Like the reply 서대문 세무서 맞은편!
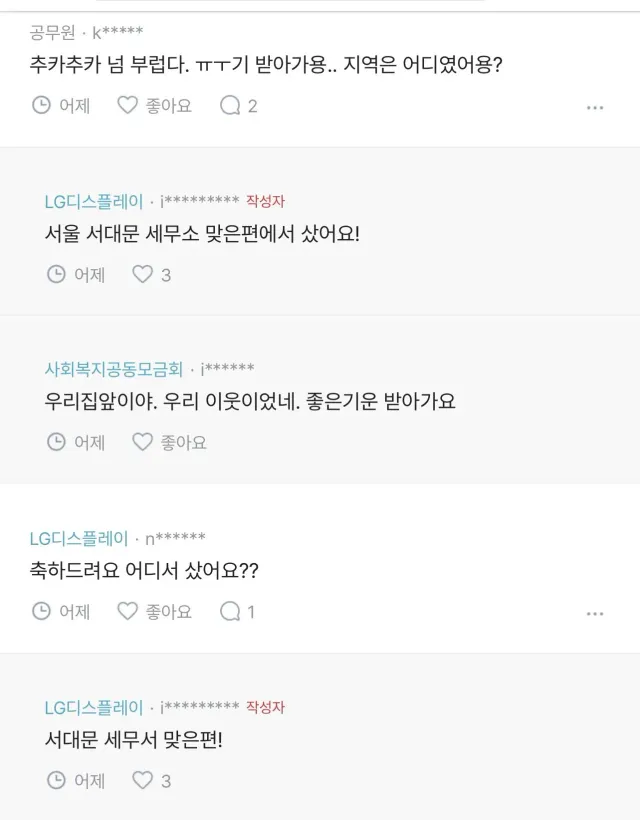 (151, 780)
